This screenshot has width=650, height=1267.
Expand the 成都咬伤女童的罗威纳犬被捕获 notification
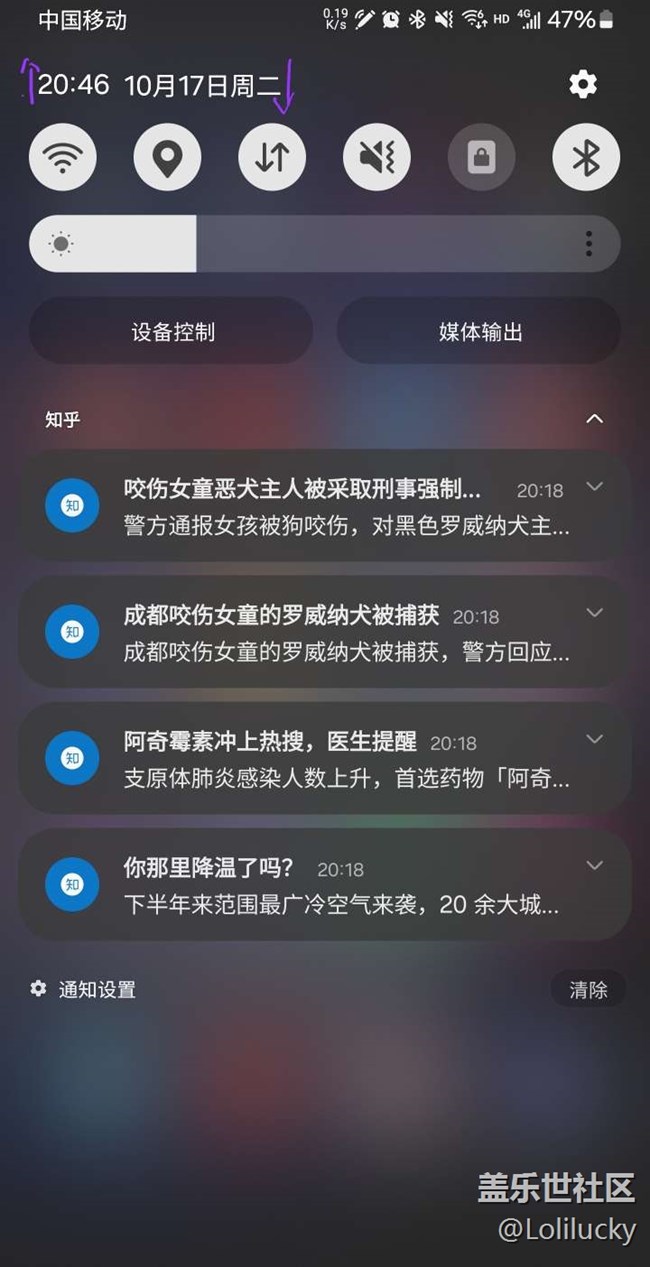coord(594,612)
